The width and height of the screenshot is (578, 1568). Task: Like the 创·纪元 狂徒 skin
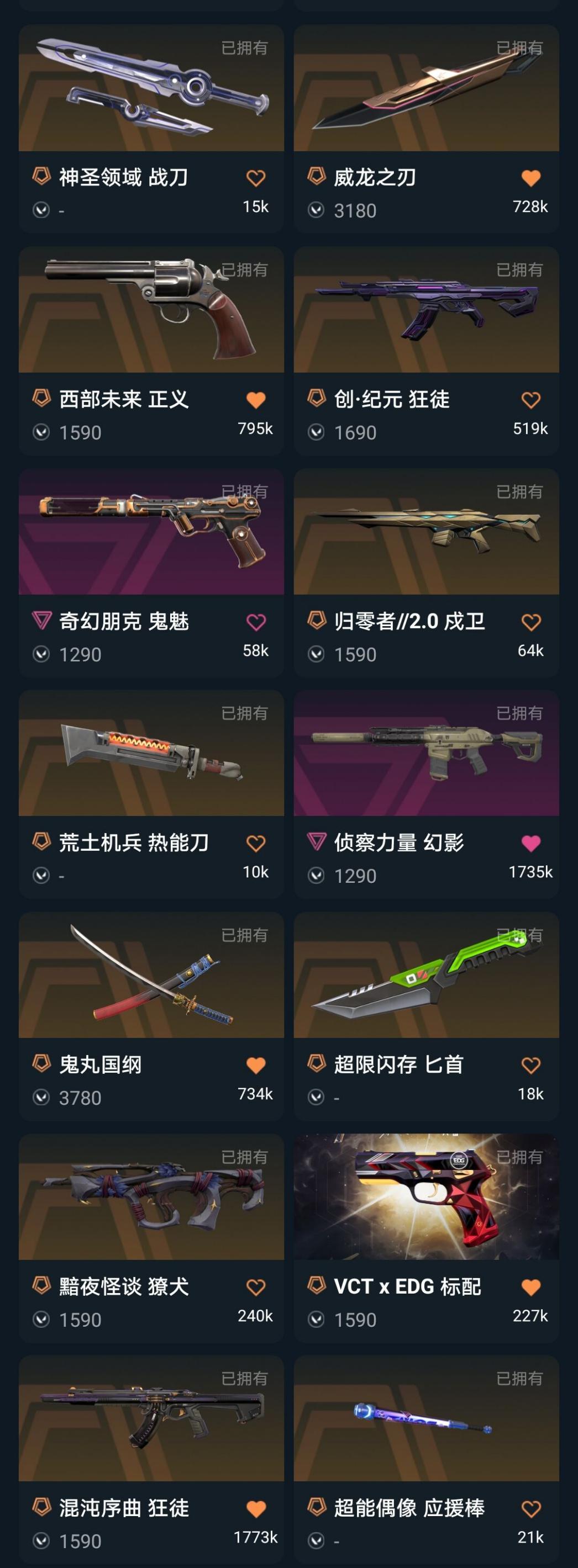point(531,400)
